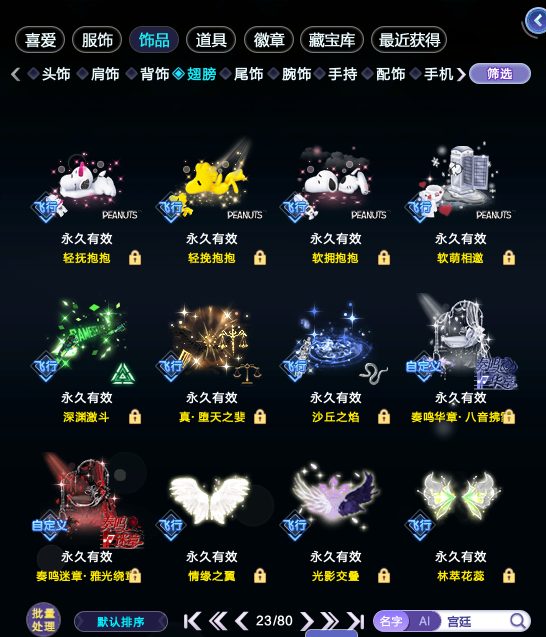Image resolution: width=546 pixels, height=637 pixels.
Task: Tap the search magnifier icon
Action: 517,621
